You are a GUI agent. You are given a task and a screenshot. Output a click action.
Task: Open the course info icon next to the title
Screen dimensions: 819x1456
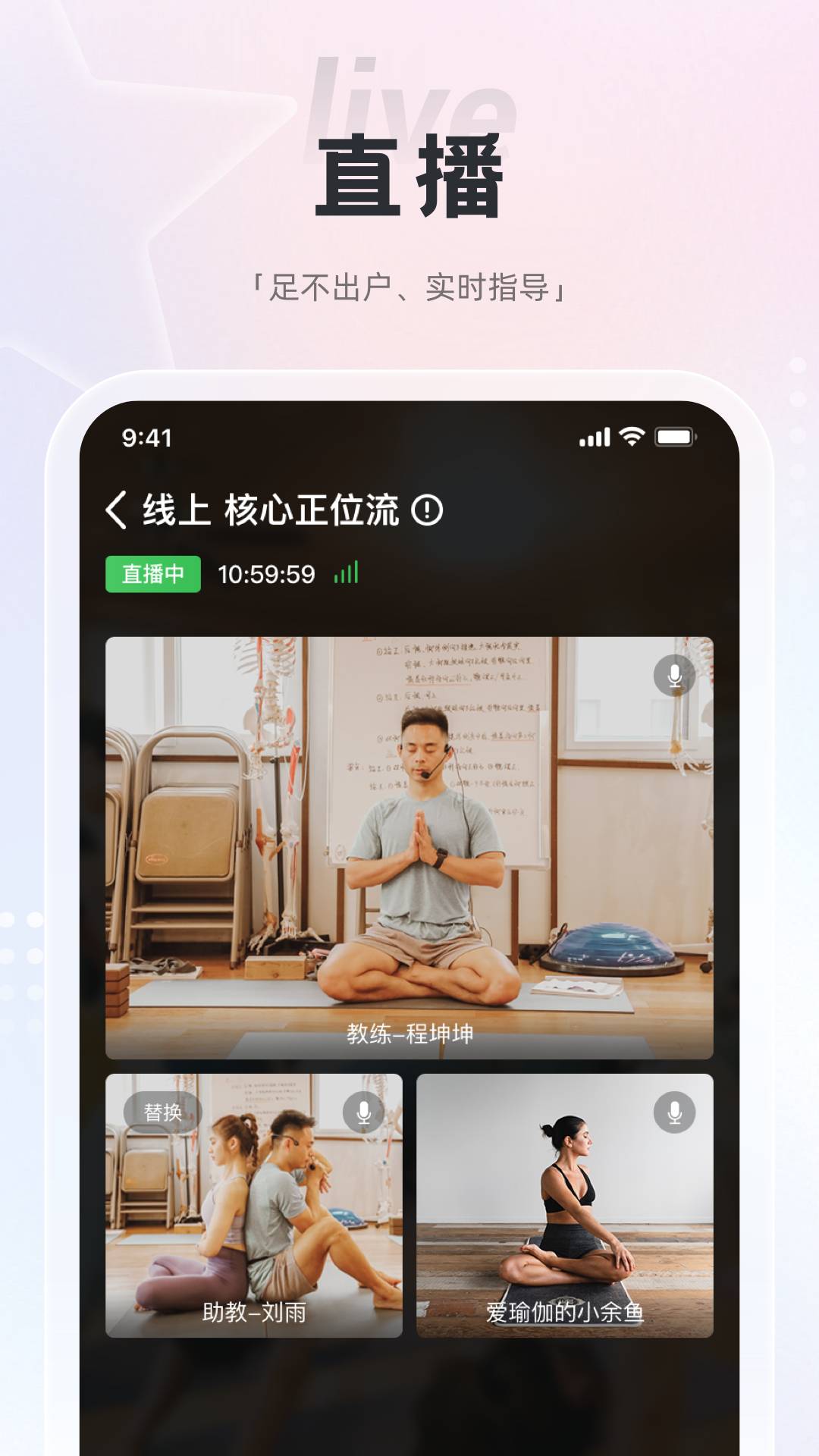pyautogui.click(x=429, y=510)
